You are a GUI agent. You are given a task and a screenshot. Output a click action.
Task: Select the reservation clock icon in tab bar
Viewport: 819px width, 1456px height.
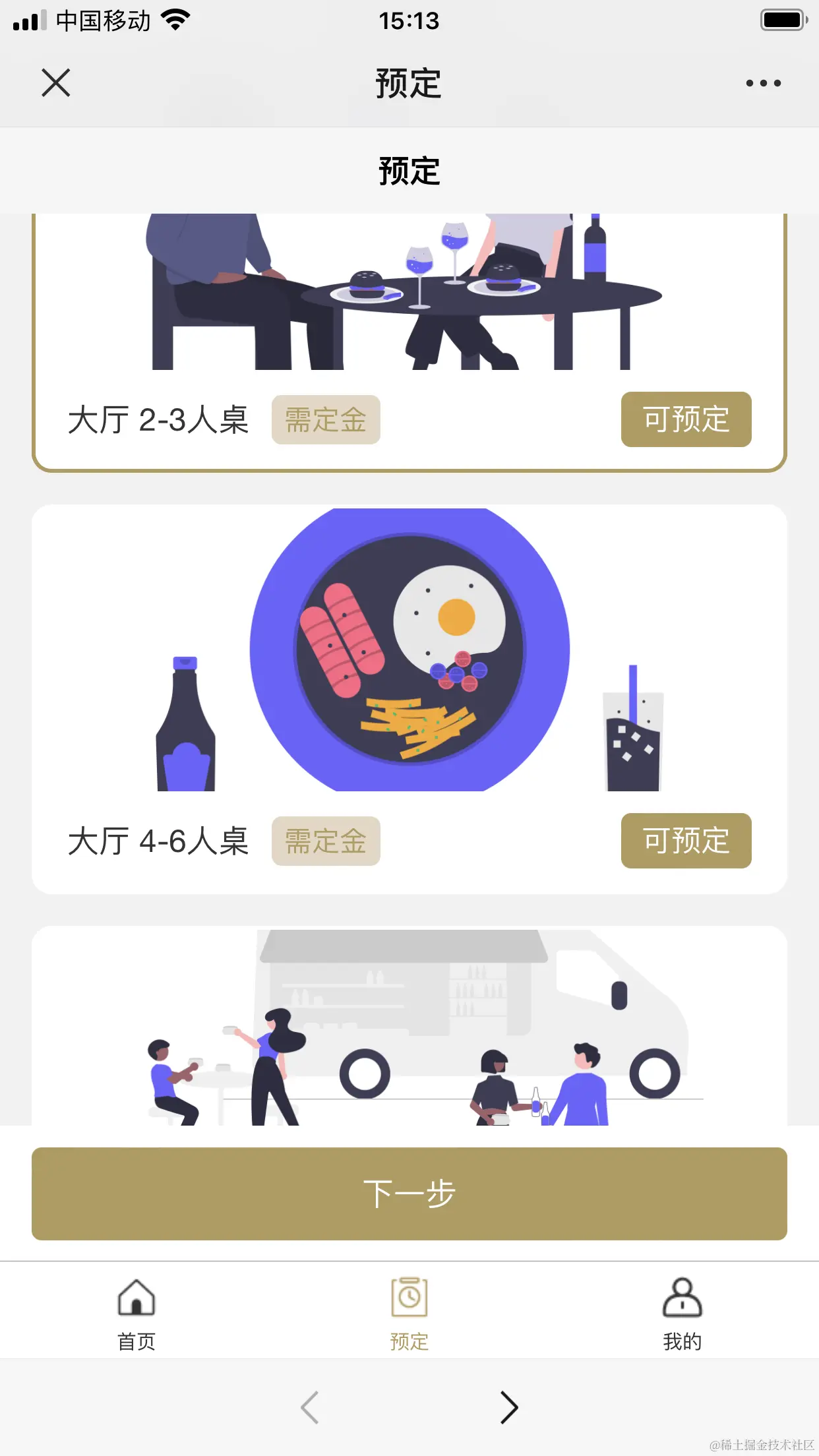[x=409, y=1296]
